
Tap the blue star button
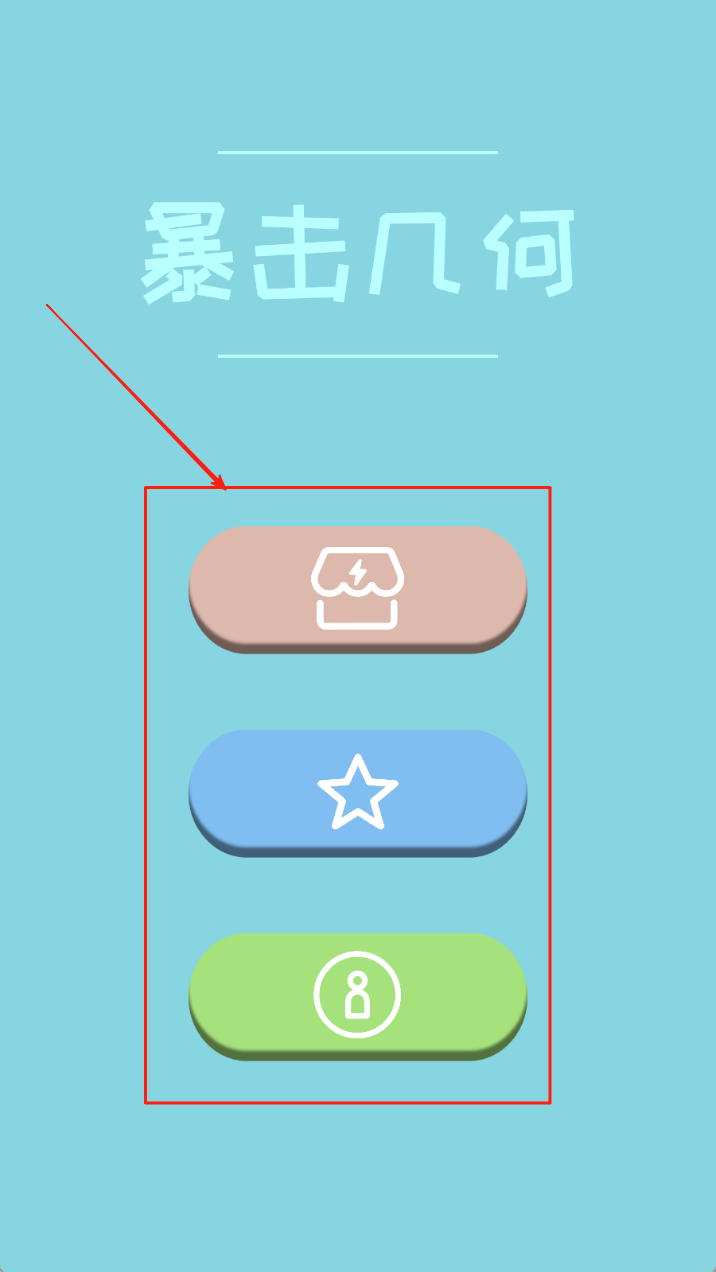click(x=357, y=792)
